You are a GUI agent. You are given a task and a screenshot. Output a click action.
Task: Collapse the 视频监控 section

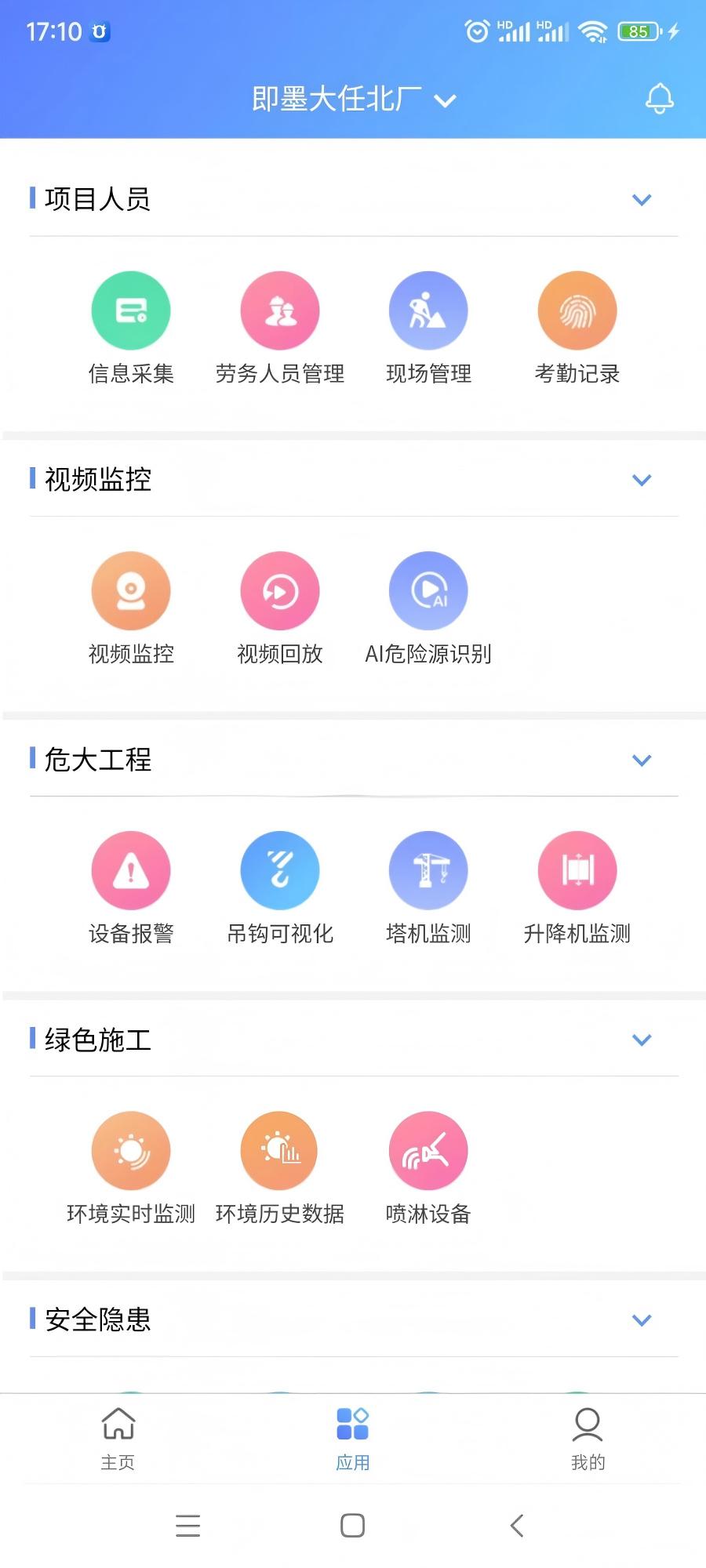click(642, 480)
